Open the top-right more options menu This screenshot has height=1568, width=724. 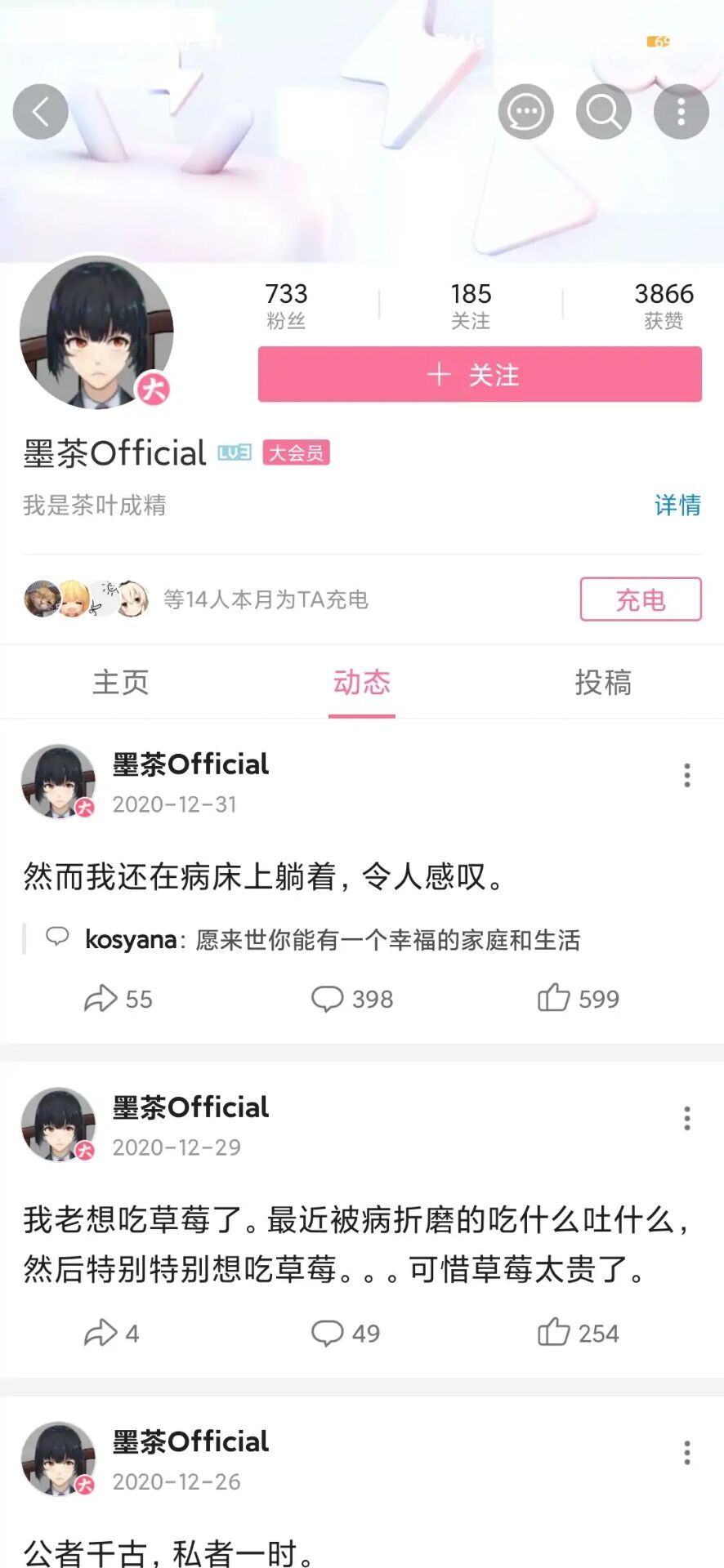click(x=681, y=111)
